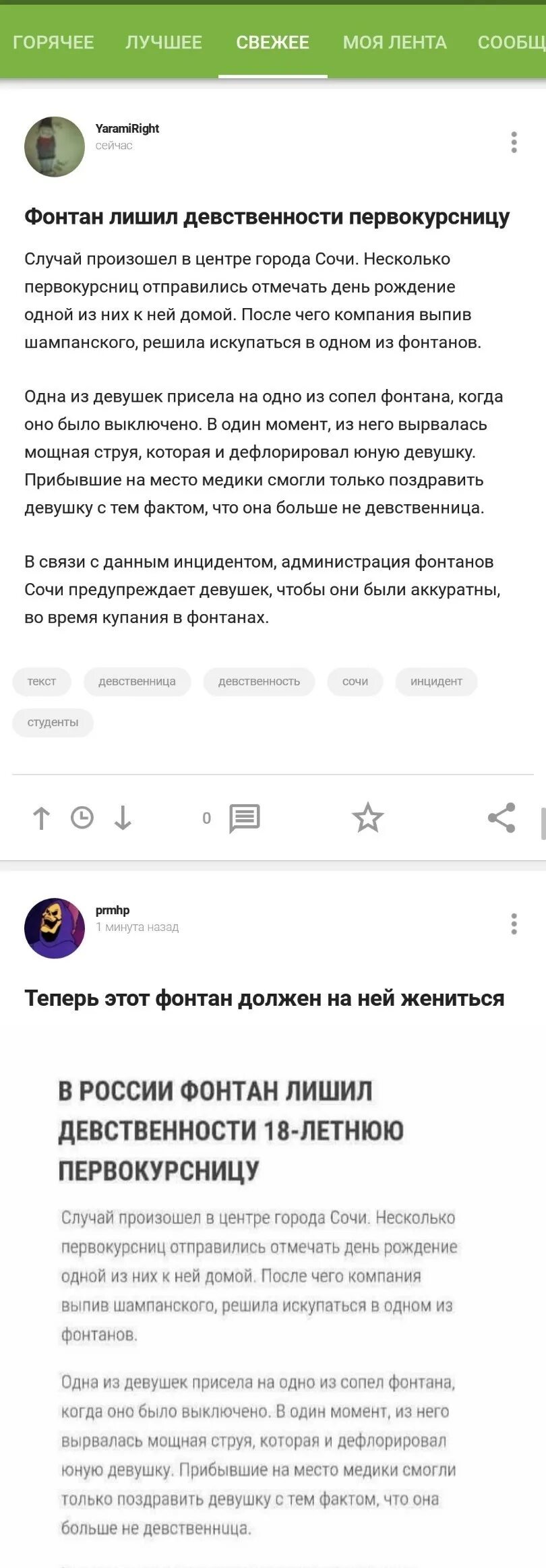
Task: Switch to the Лучшее tab
Action: click(164, 42)
